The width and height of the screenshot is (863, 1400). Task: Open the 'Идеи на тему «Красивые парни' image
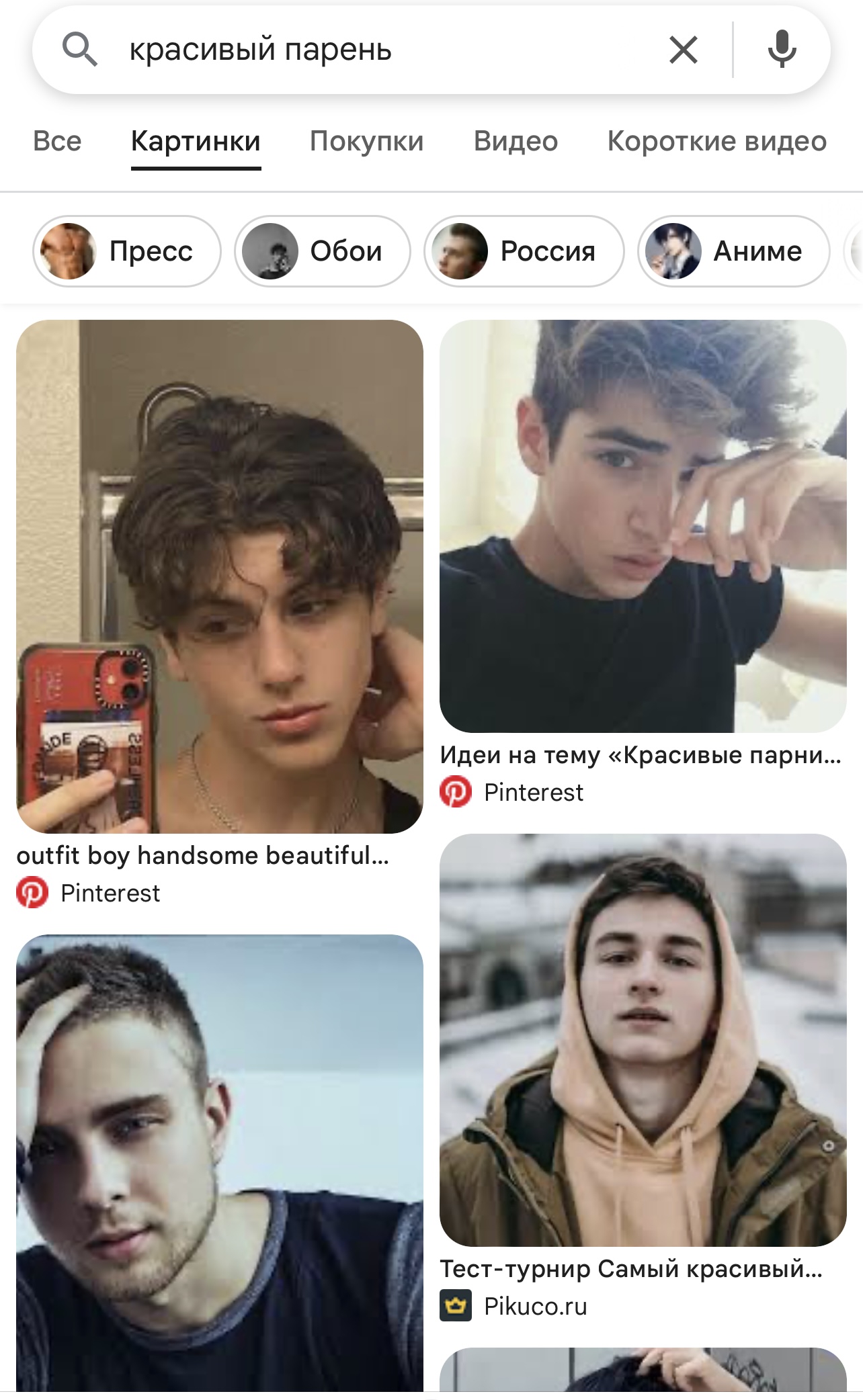tap(643, 525)
